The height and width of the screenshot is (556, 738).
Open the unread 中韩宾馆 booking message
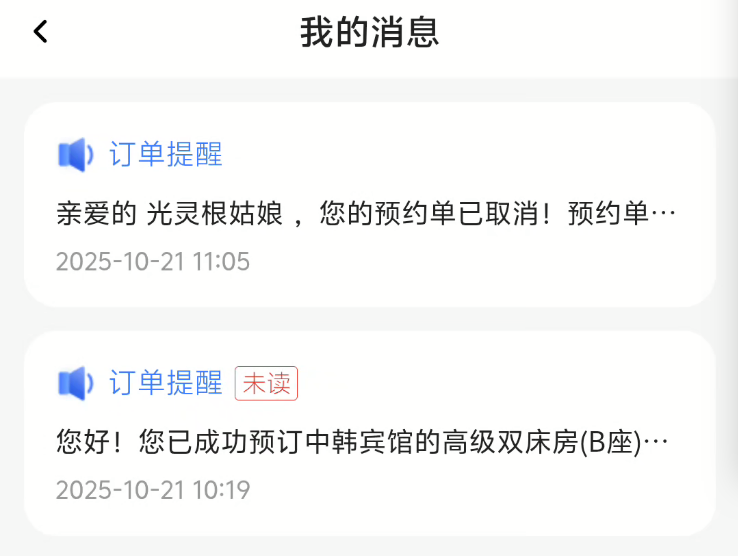point(368,441)
